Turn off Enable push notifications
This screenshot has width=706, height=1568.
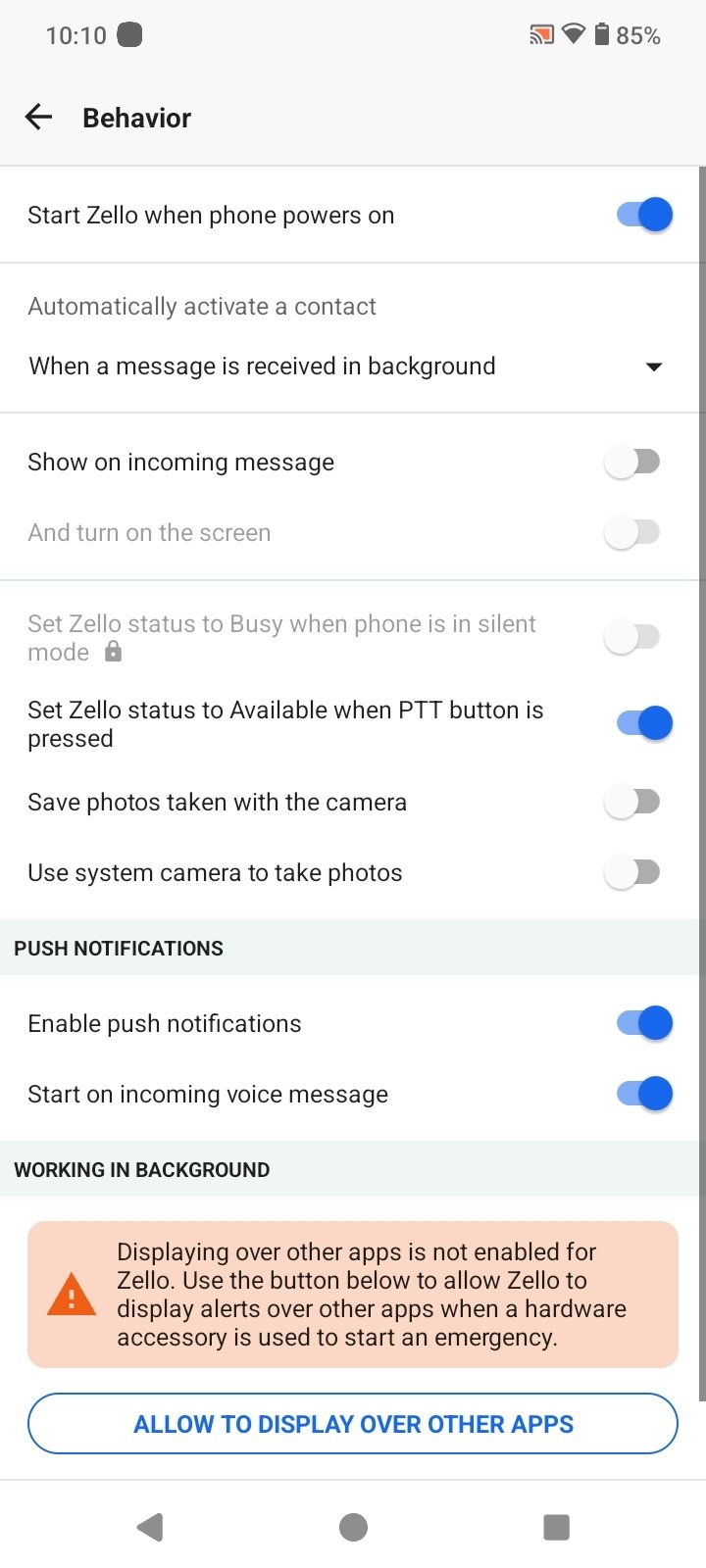tap(644, 1023)
